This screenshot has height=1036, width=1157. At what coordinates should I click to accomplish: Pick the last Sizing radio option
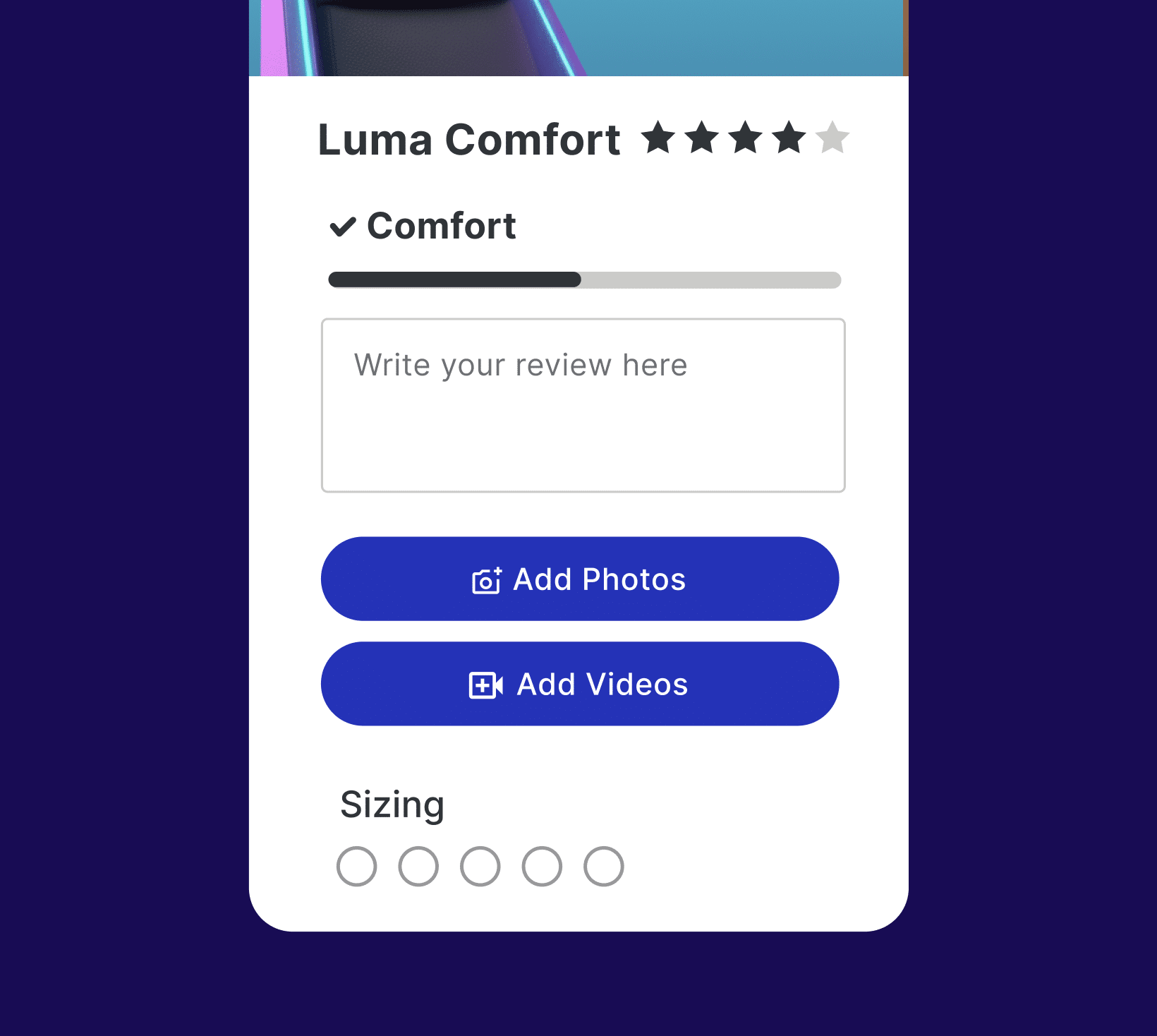[604, 866]
